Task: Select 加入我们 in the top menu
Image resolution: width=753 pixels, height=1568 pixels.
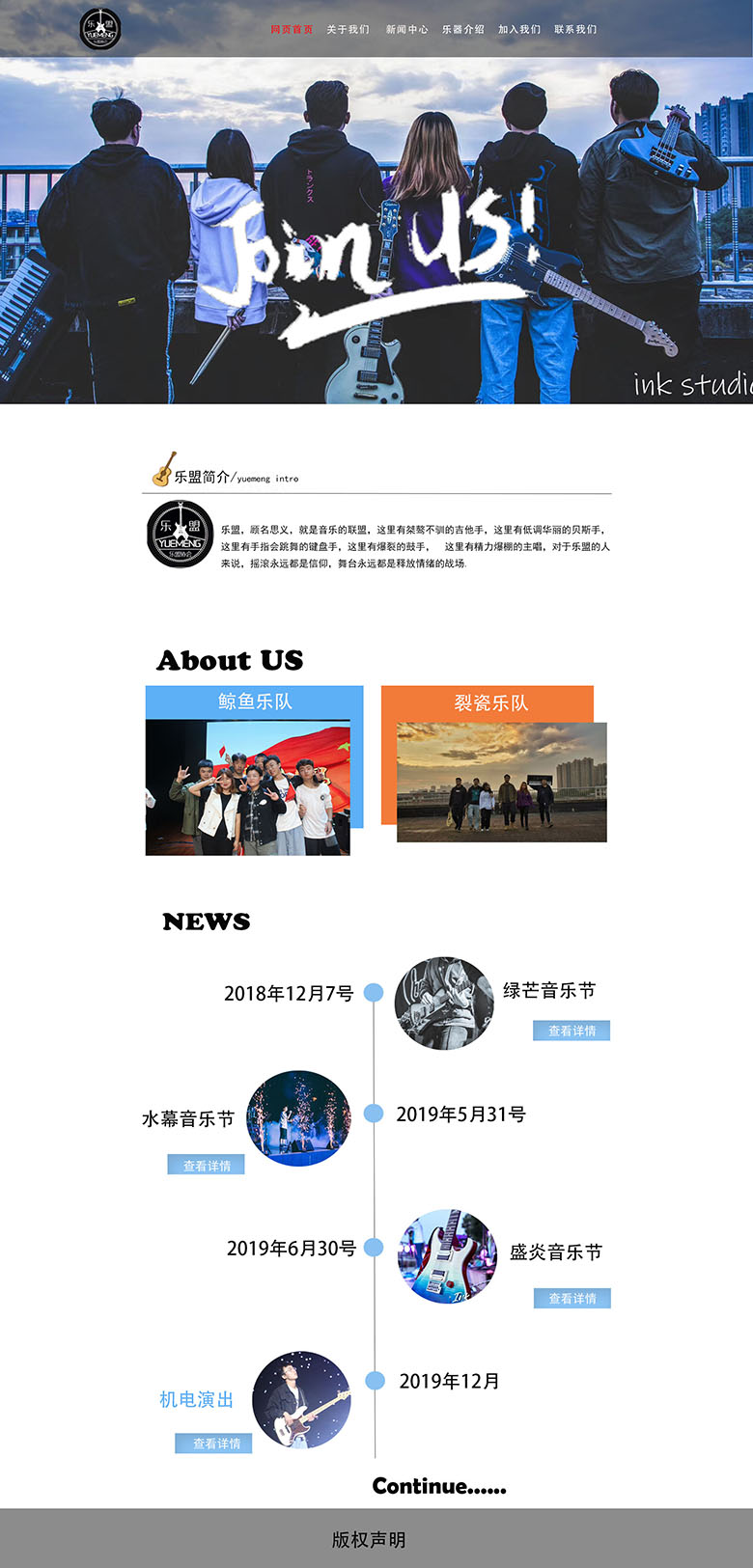Action: pos(519,30)
